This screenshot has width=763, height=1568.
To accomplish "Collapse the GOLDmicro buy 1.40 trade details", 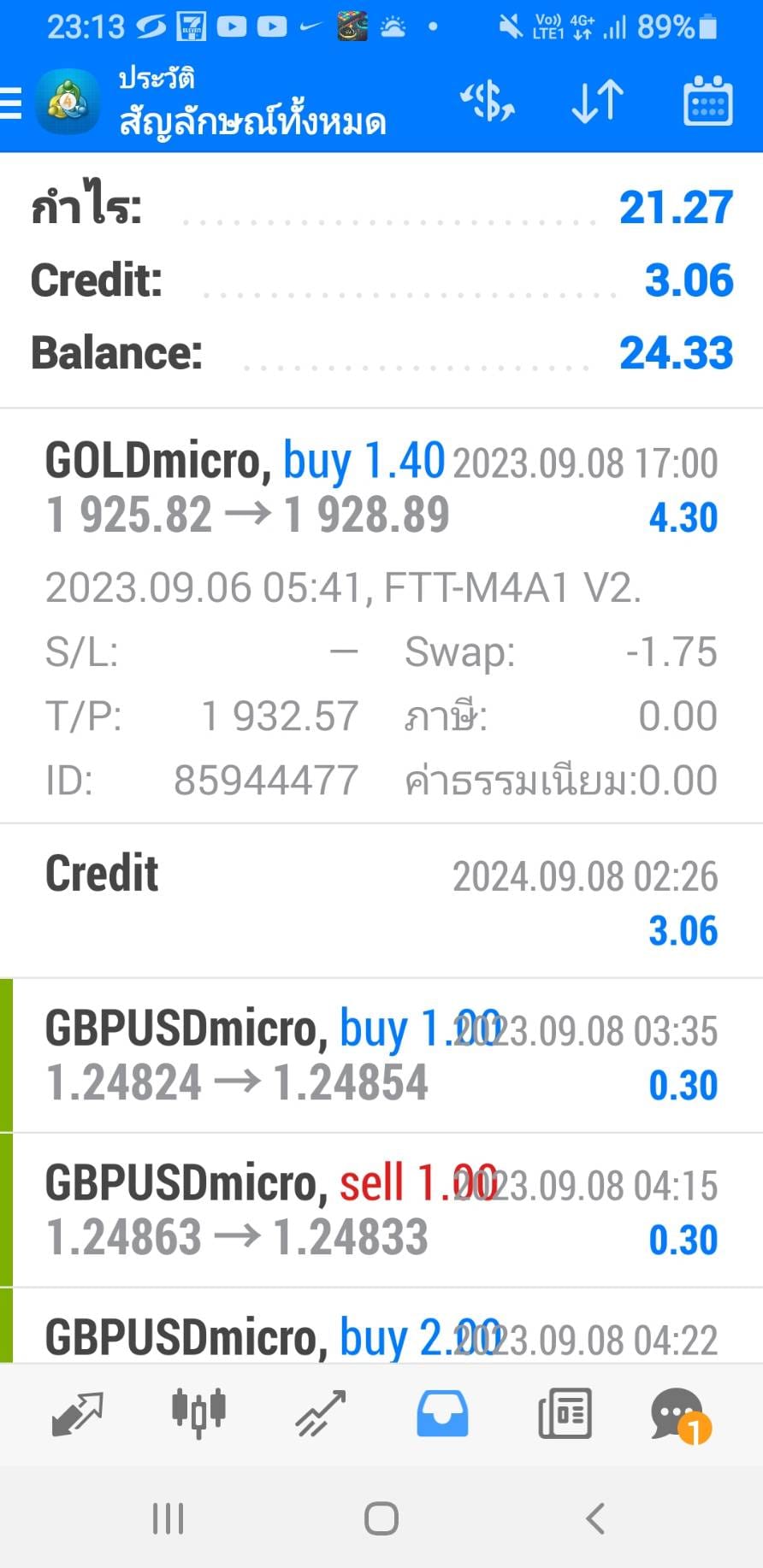I will [381, 616].
